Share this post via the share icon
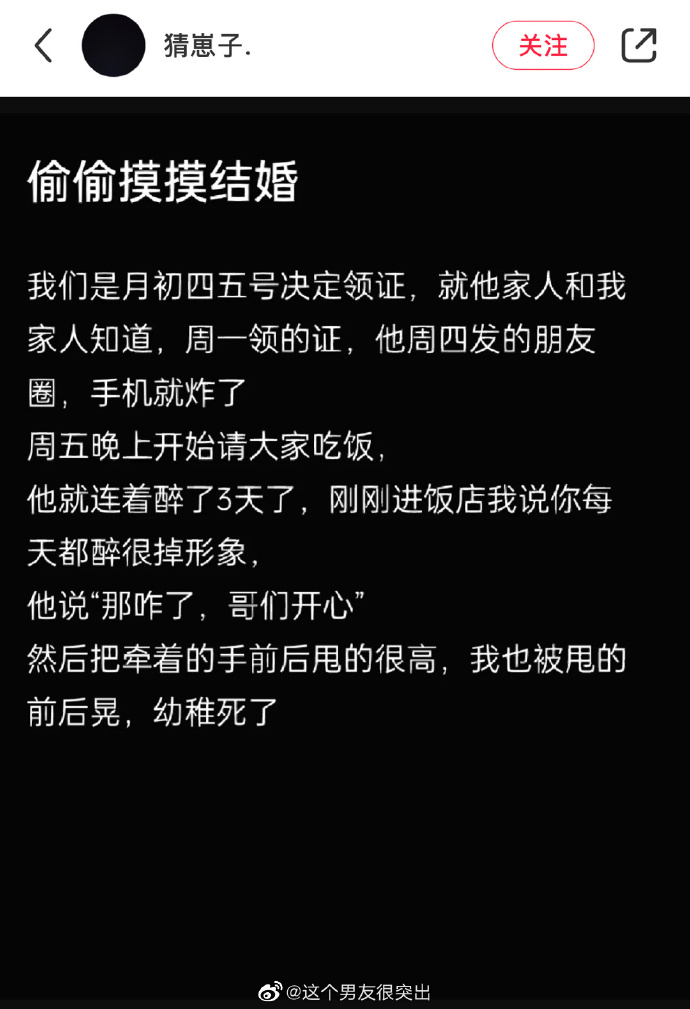 point(639,46)
